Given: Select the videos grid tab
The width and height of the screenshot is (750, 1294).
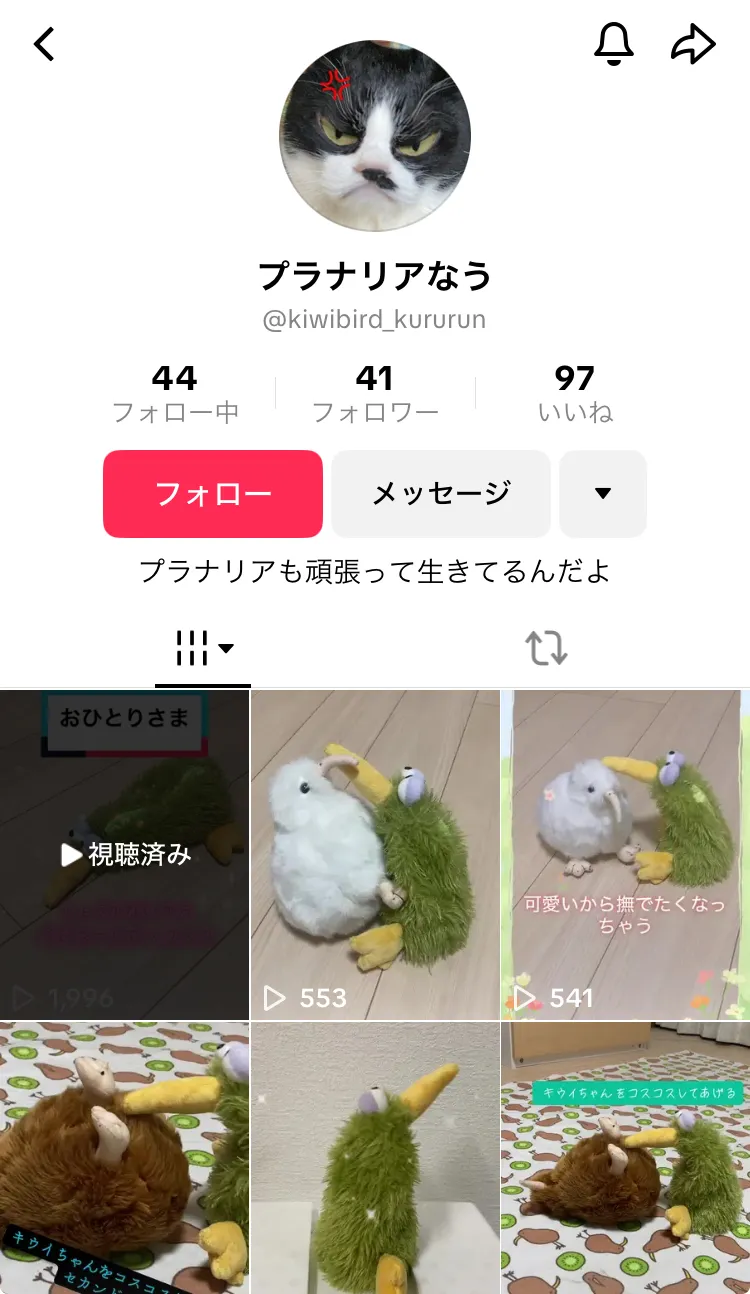Looking at the screenshot, I should point(203,649).
